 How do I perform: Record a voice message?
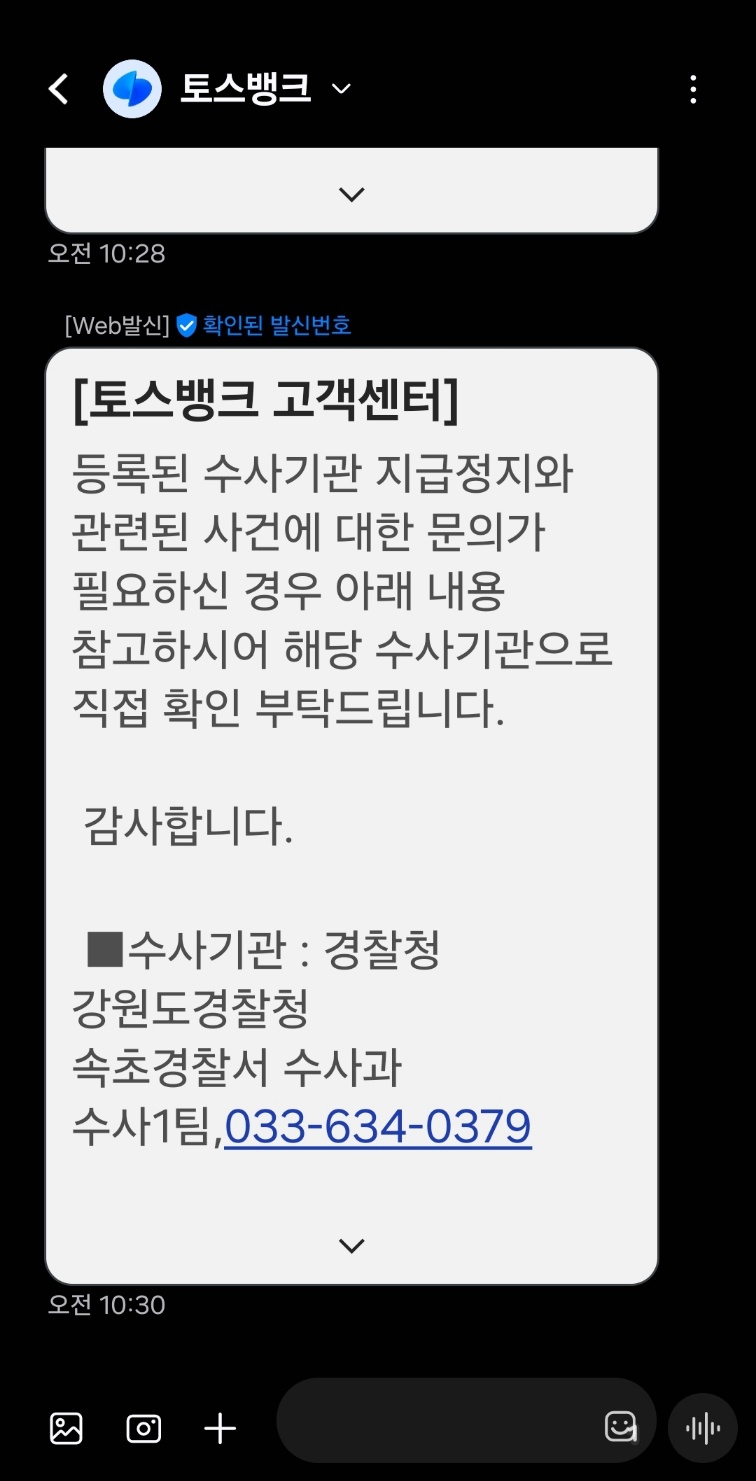[703, 1428]
